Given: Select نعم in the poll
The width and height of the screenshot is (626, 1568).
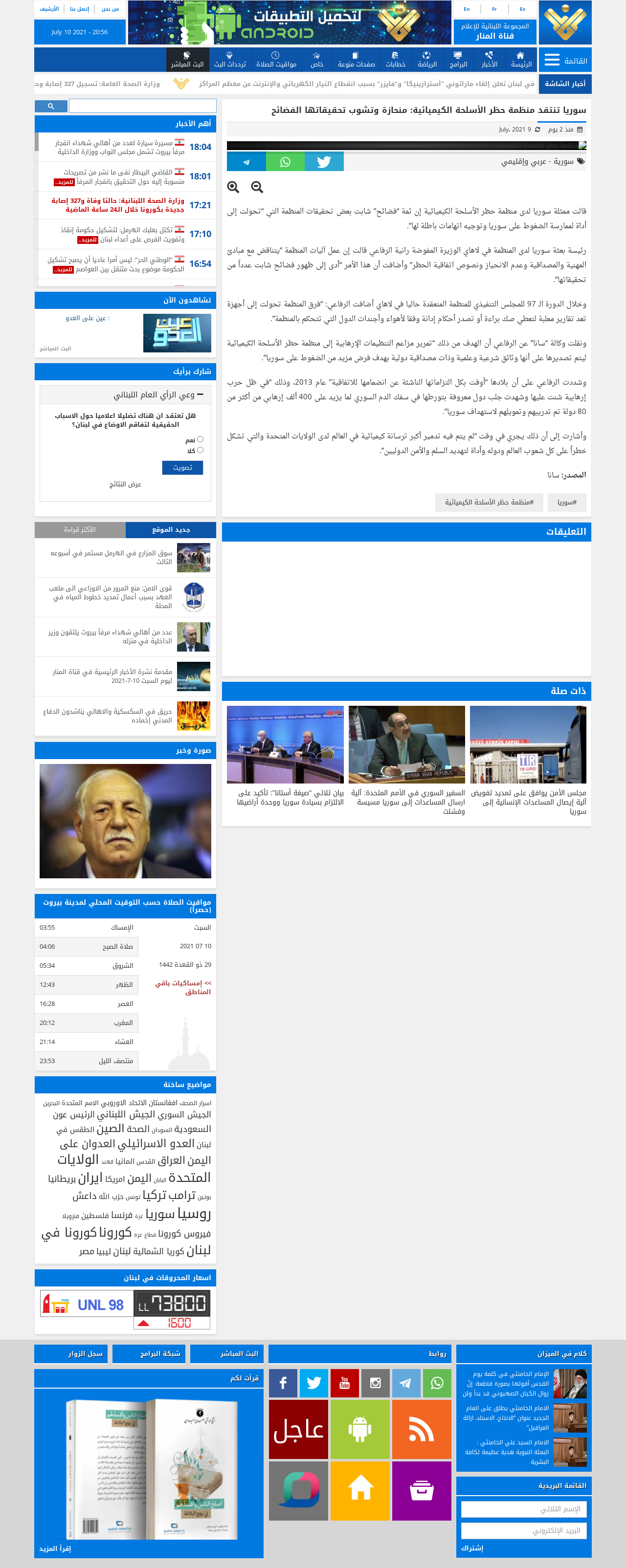Looking at the screenshot, I should coord(200,439).
